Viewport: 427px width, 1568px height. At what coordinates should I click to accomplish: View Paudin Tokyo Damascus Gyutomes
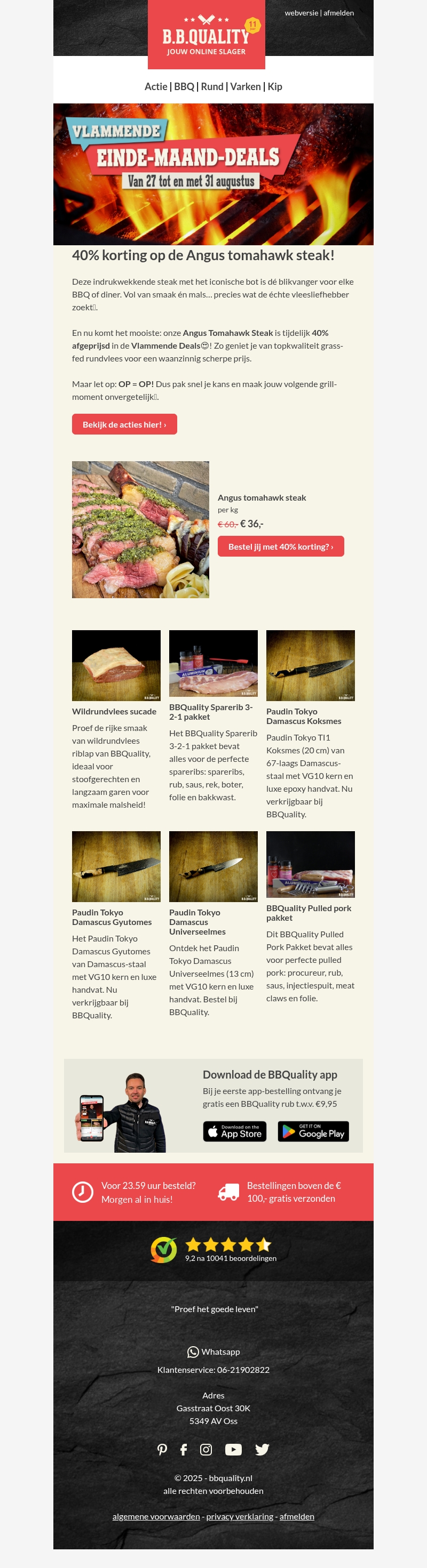(112, 916)
